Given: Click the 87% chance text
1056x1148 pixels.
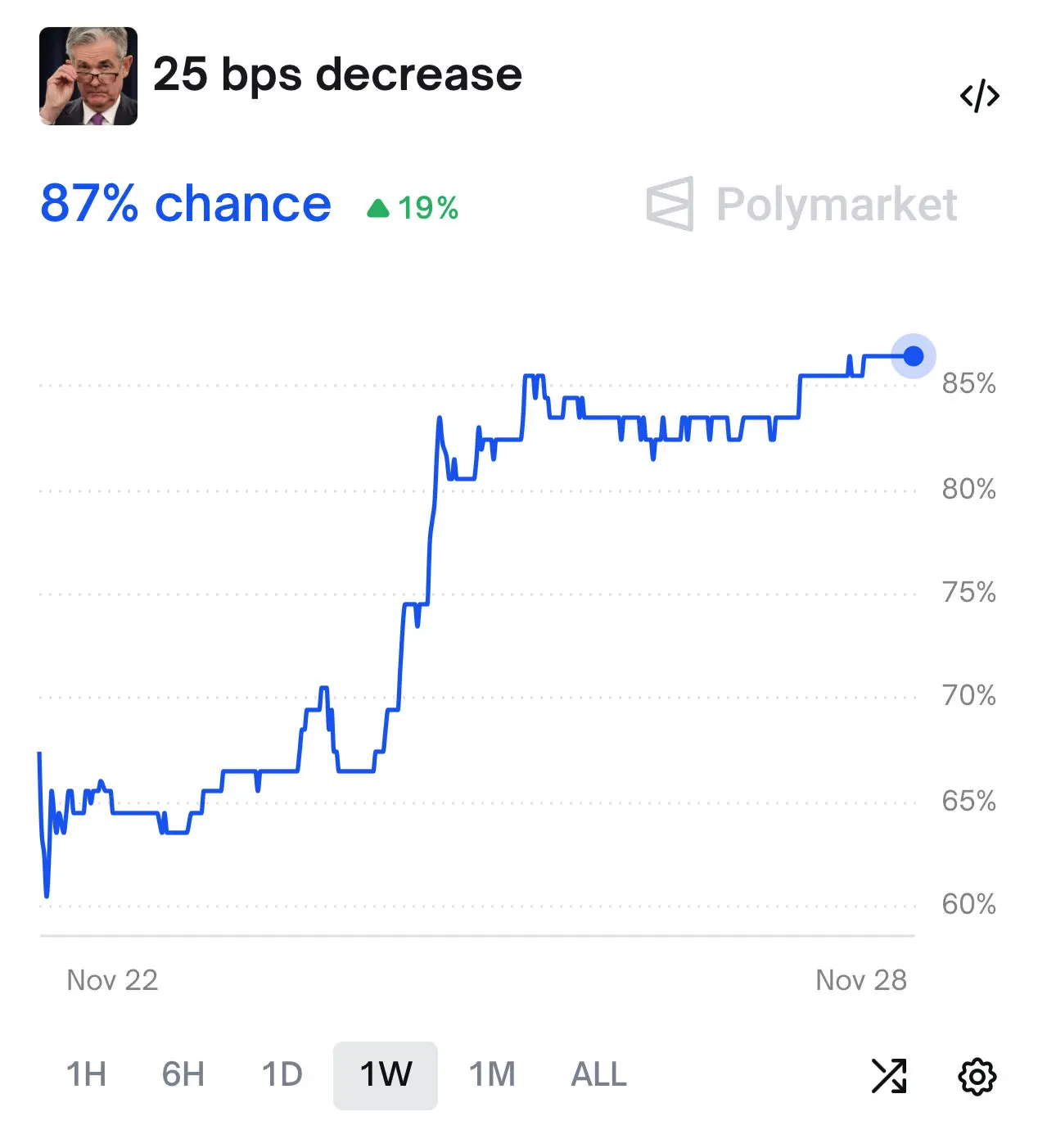Looking at the screenshot, I should 184,204.
